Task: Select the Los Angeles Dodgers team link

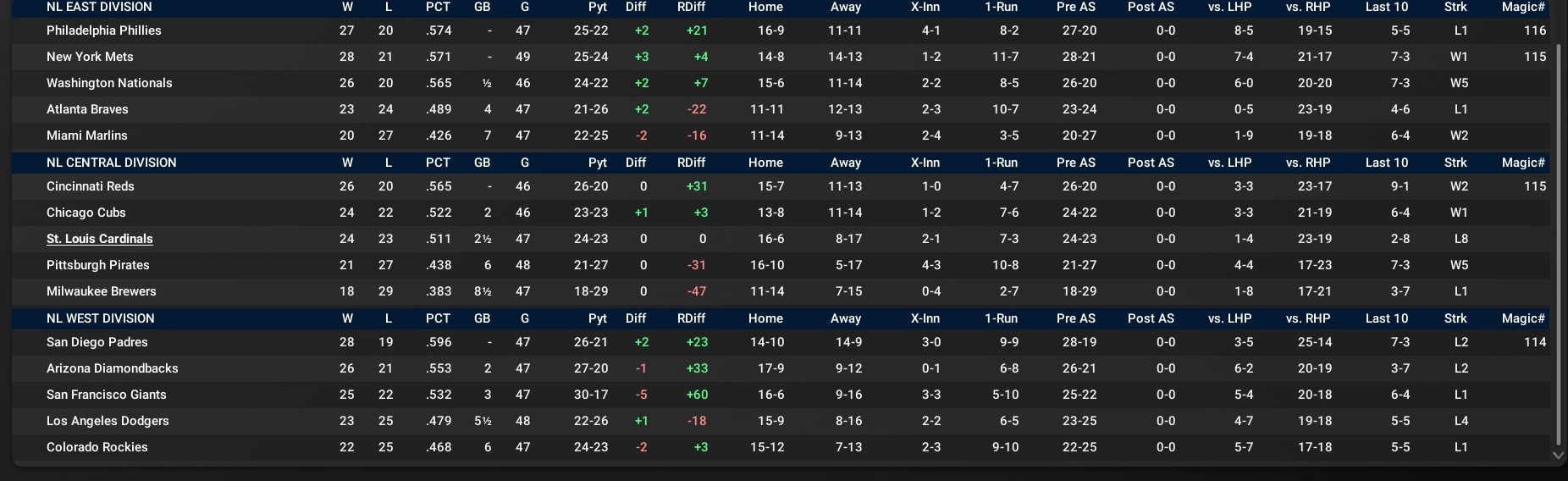Action: [x=108, y=421]
